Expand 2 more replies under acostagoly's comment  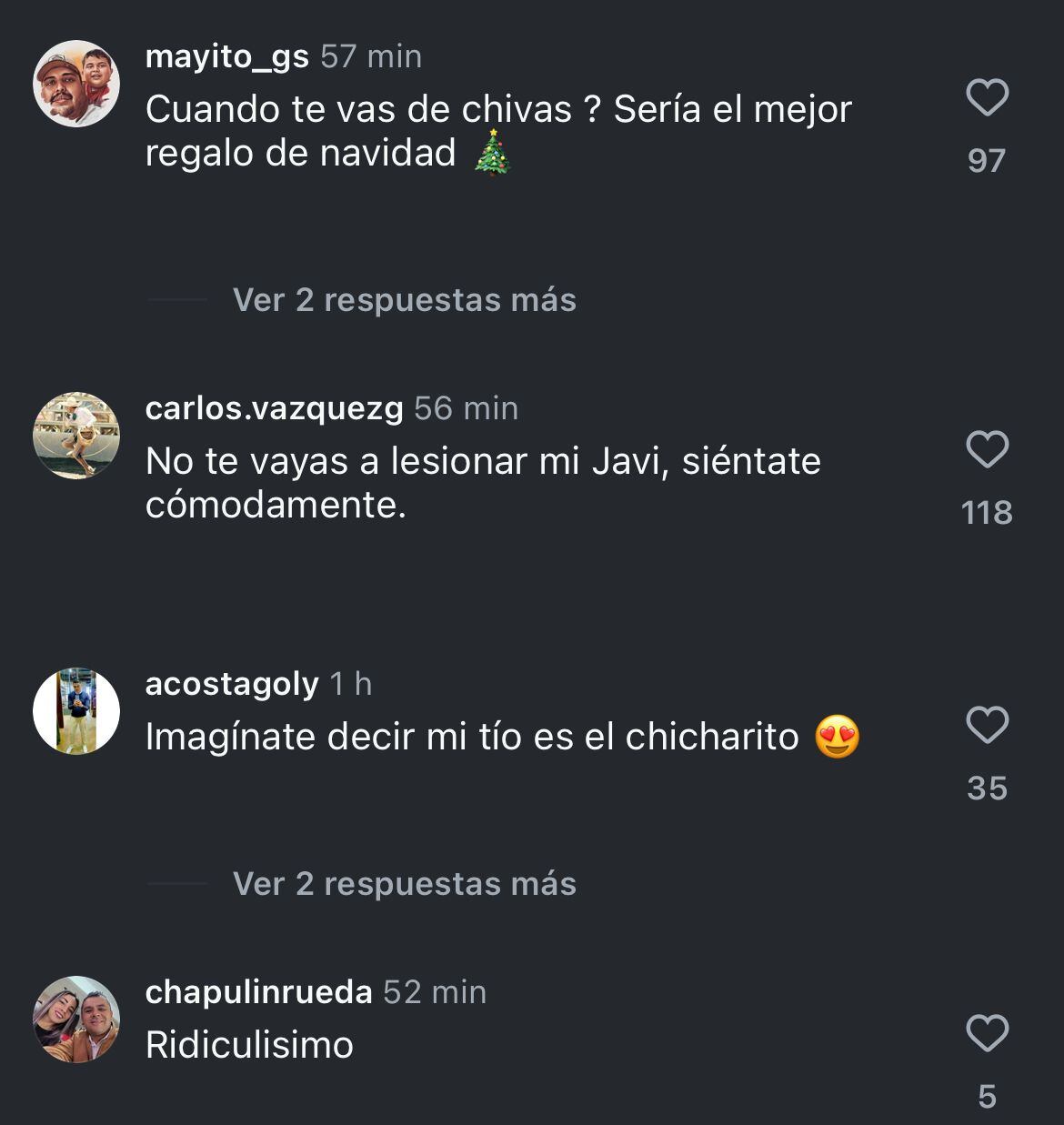click(404, 884)
